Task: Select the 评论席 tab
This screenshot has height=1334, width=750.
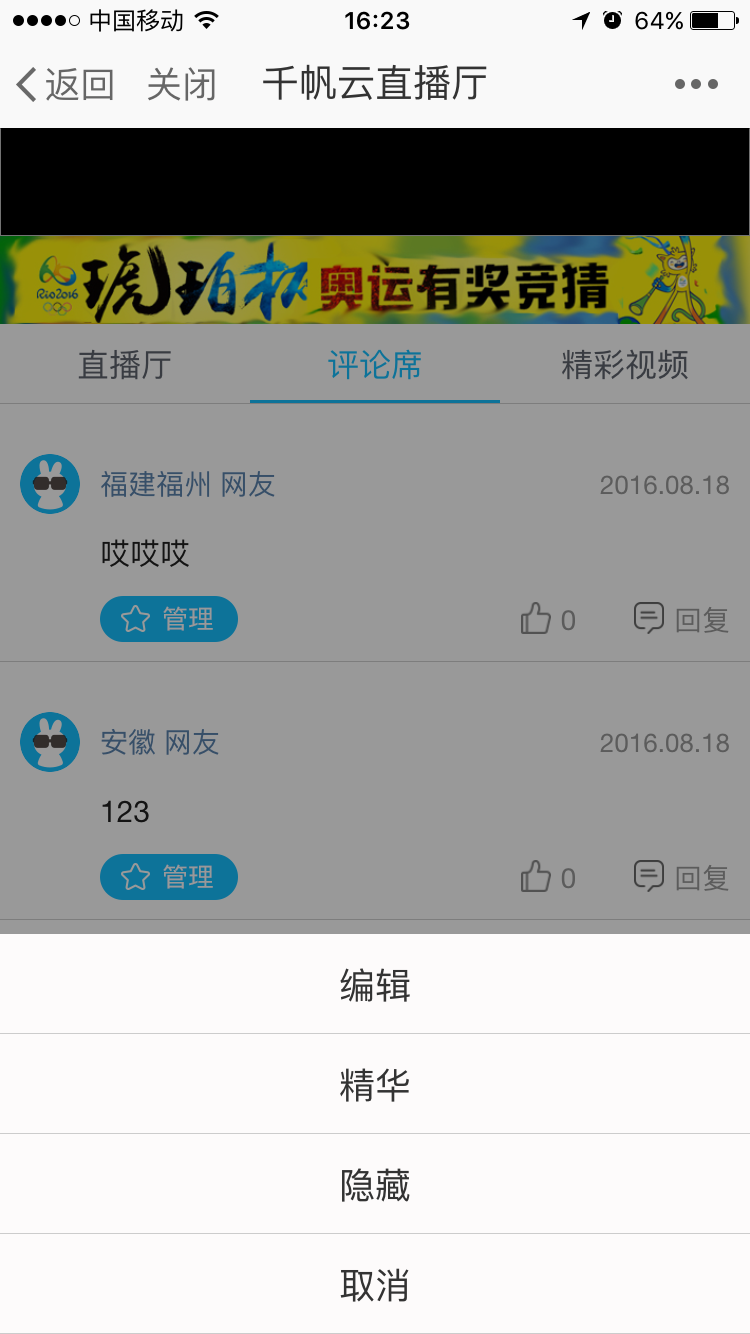Action: (375, 365)
